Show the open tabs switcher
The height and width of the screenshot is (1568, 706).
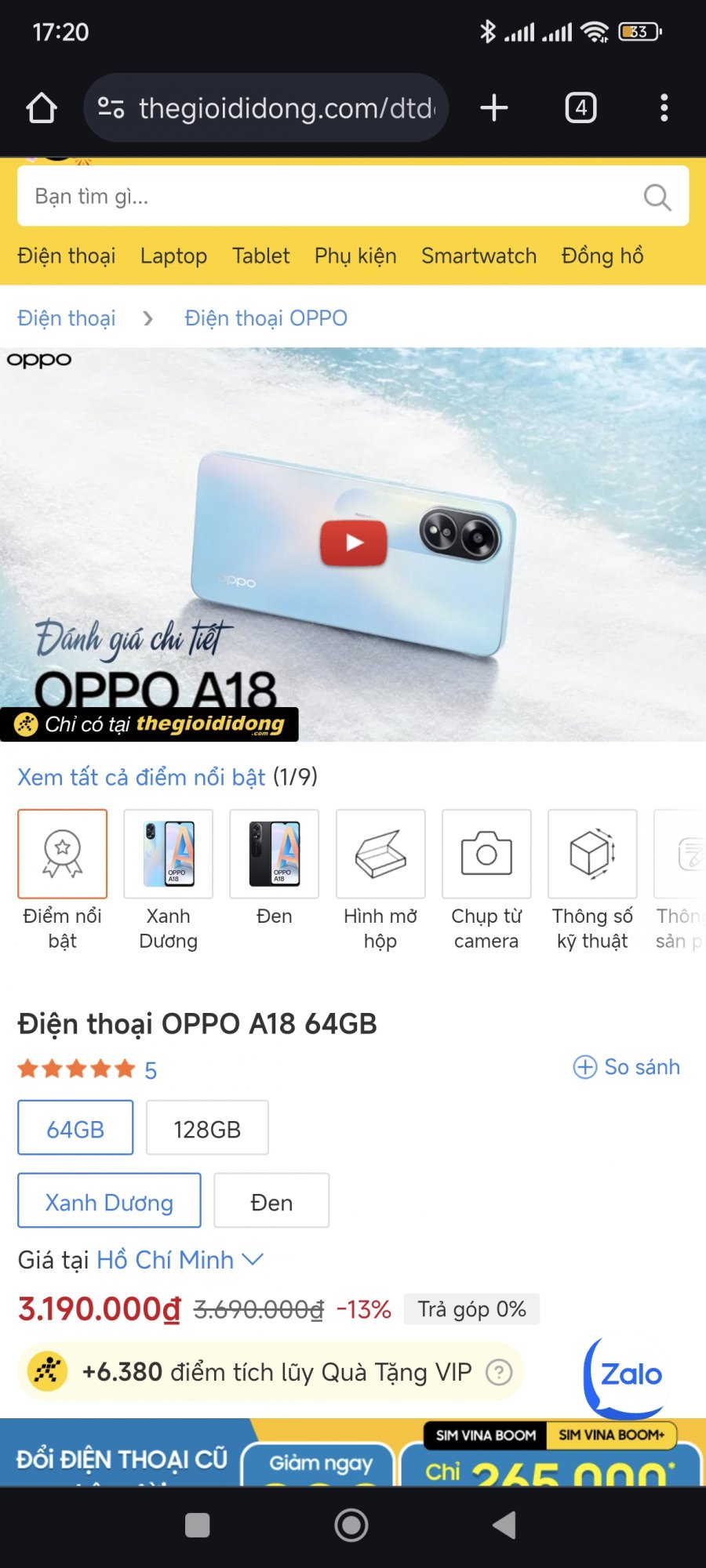pyautogui.click(x=580, y=108)
